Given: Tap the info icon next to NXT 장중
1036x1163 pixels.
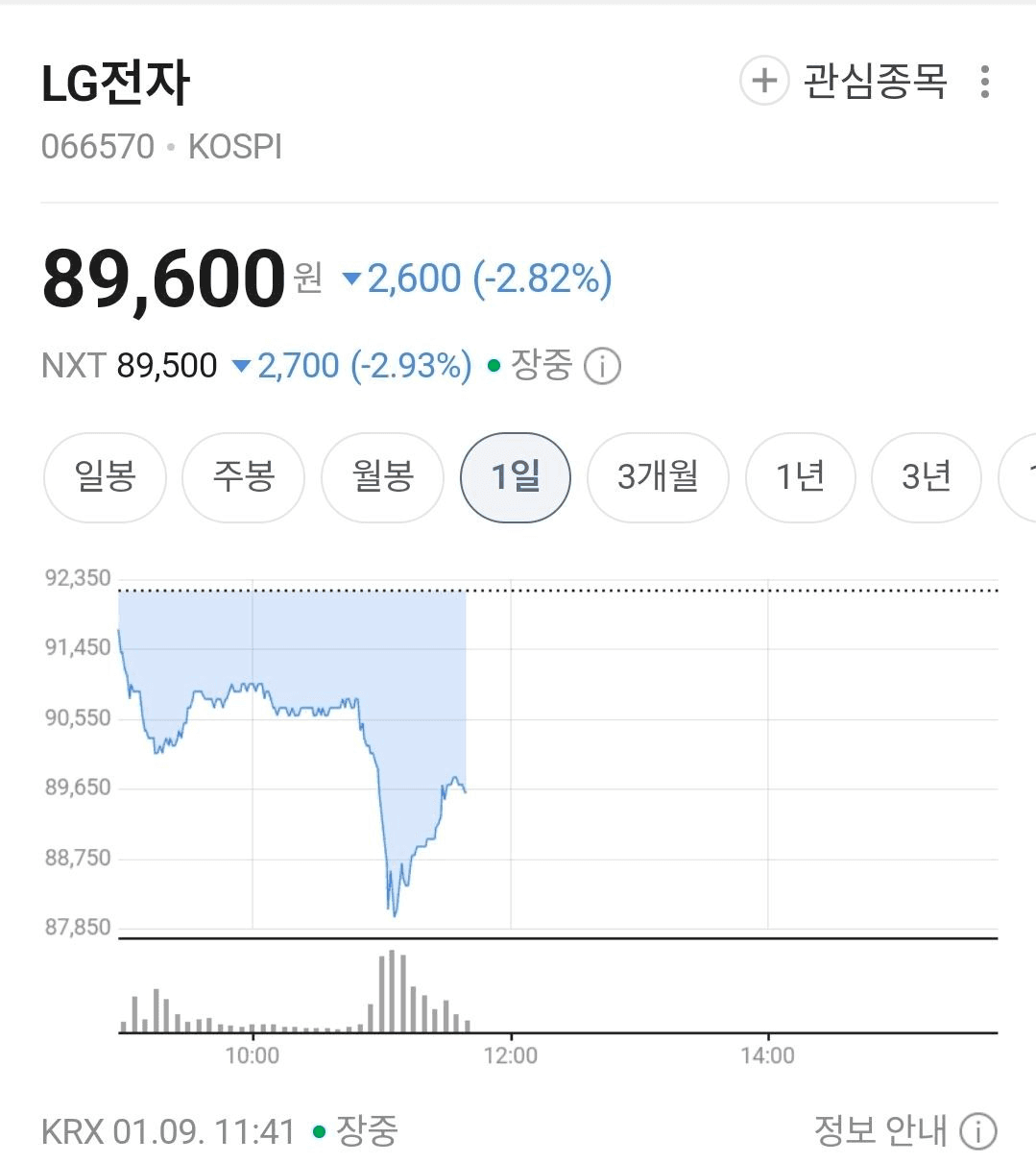Looking at the screenshot, I should pos(603,366).
